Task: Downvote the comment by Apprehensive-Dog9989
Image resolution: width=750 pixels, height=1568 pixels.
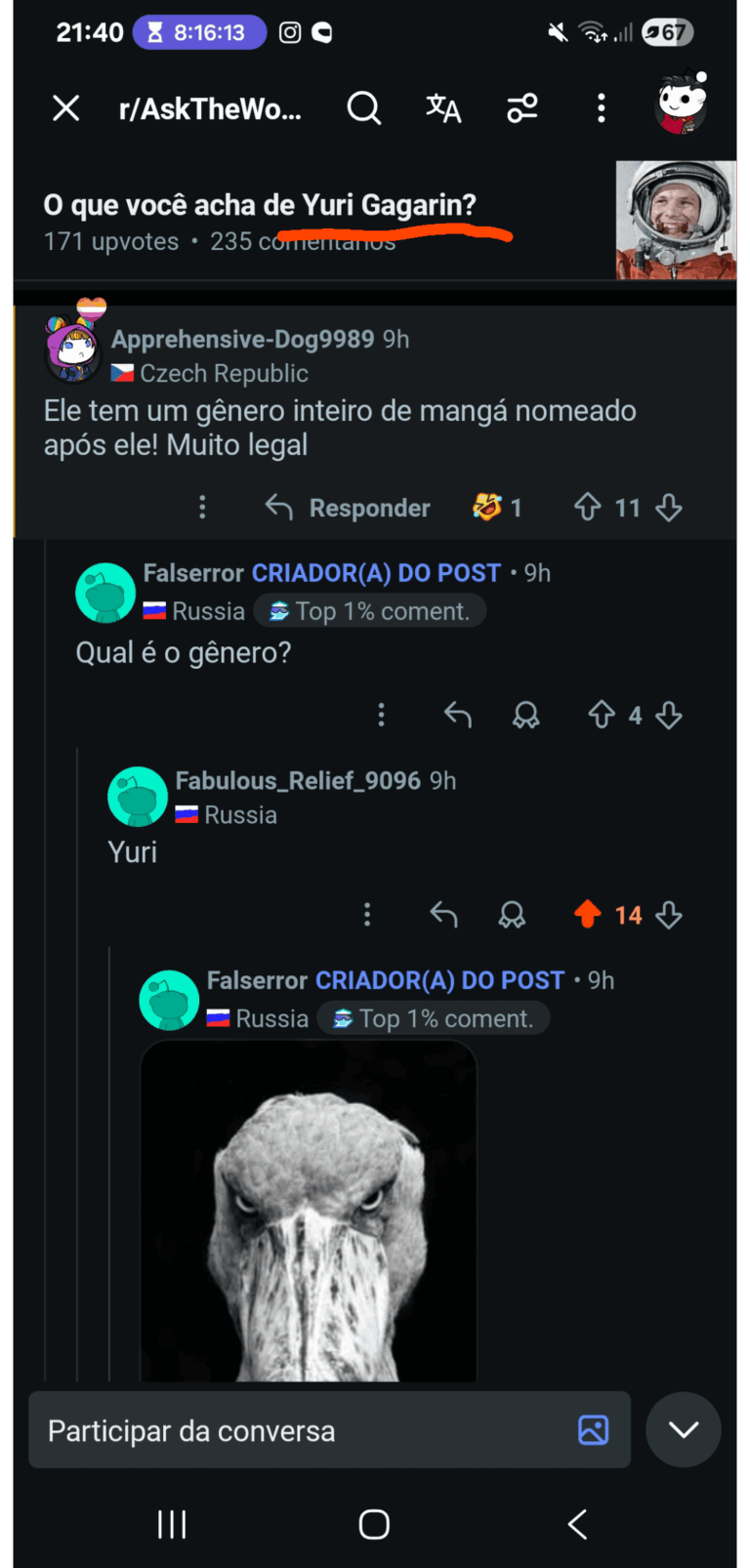Action: tap(669, 508)
